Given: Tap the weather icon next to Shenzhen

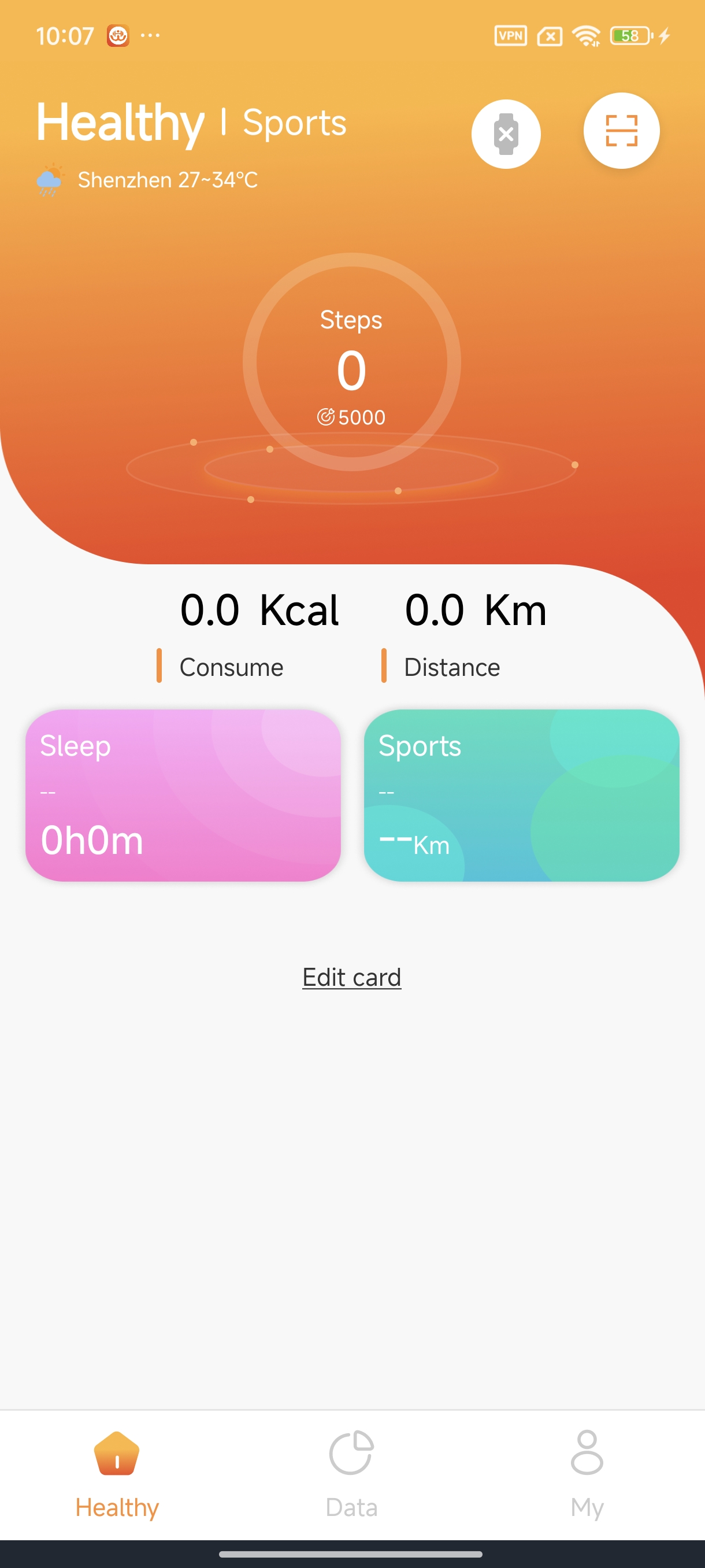Looking at the screenshot, I should (50, 180).
